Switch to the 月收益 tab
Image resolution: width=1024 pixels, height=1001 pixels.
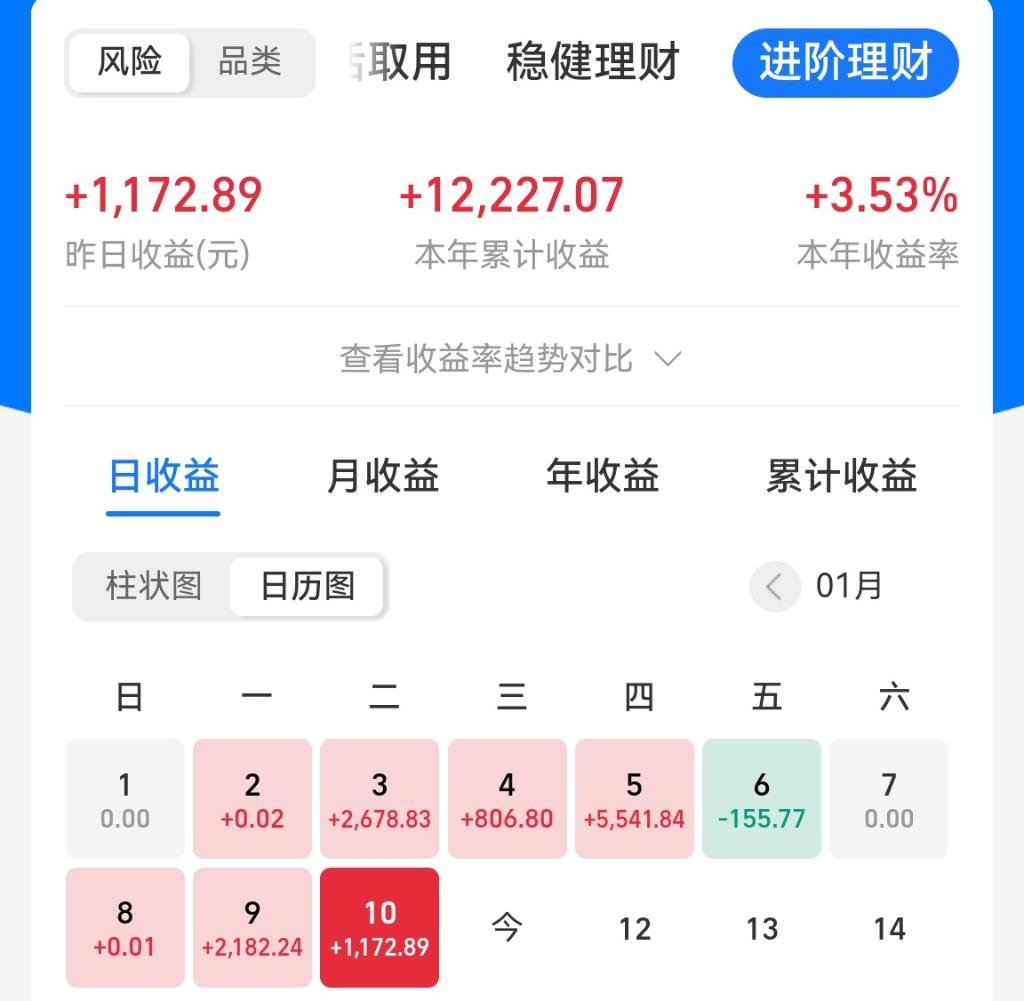(383, 476)
